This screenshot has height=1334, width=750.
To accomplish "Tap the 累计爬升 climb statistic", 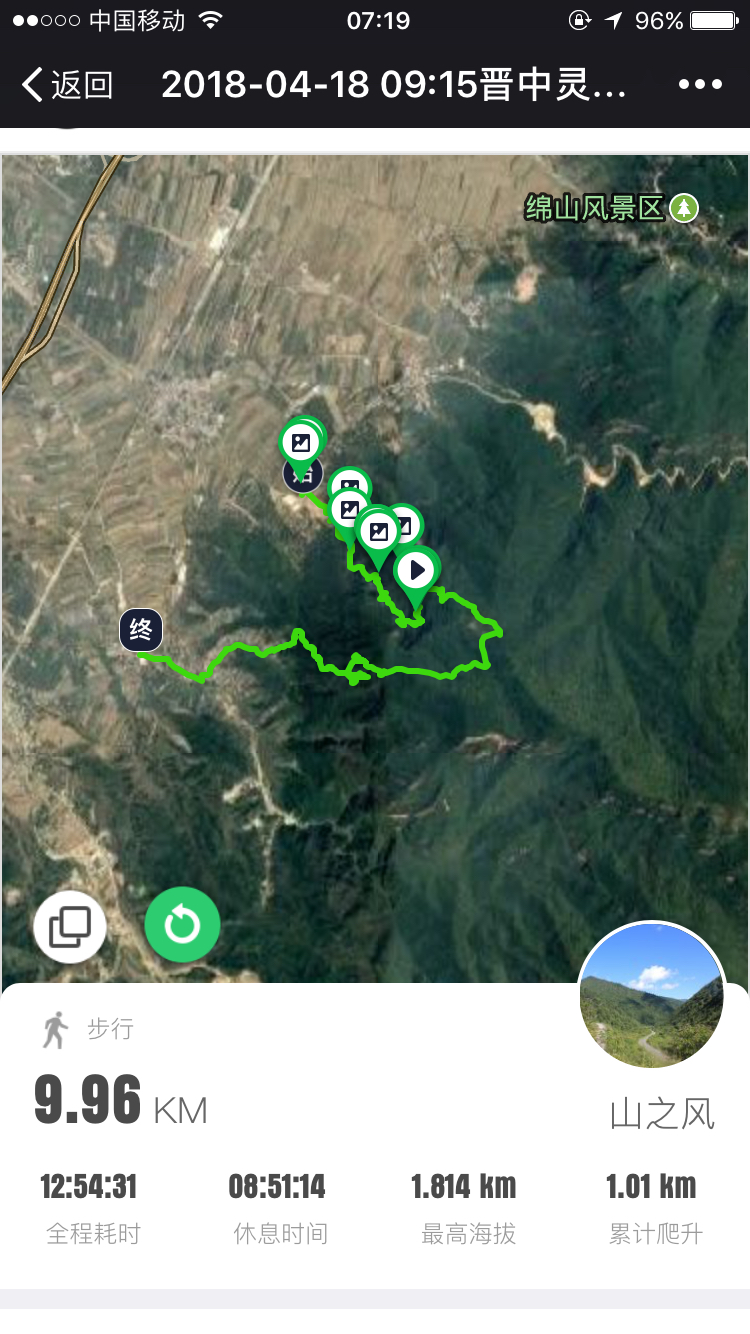I will 652,1232.
